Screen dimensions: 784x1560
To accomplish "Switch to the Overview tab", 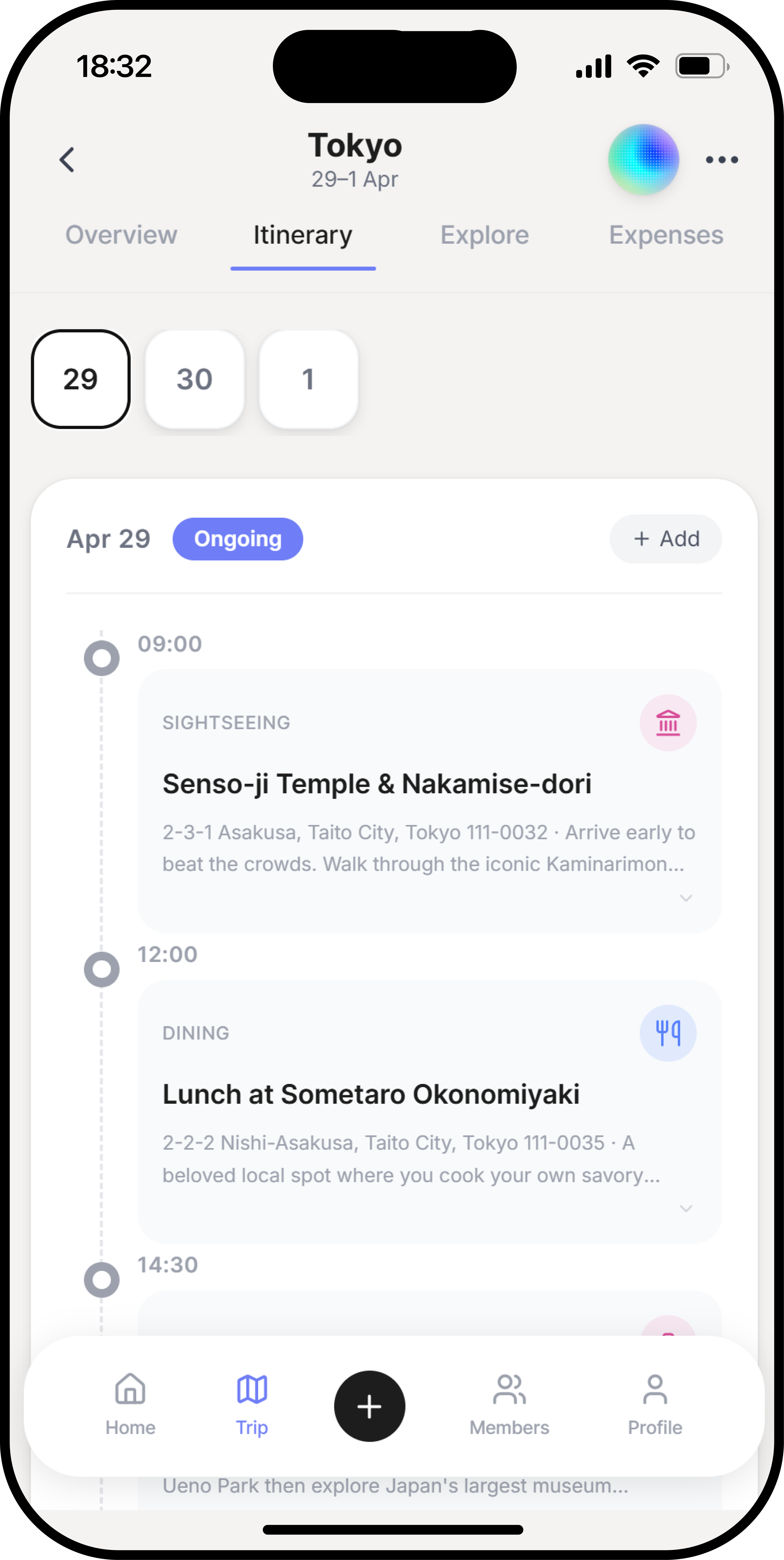I will pos(121,235).
